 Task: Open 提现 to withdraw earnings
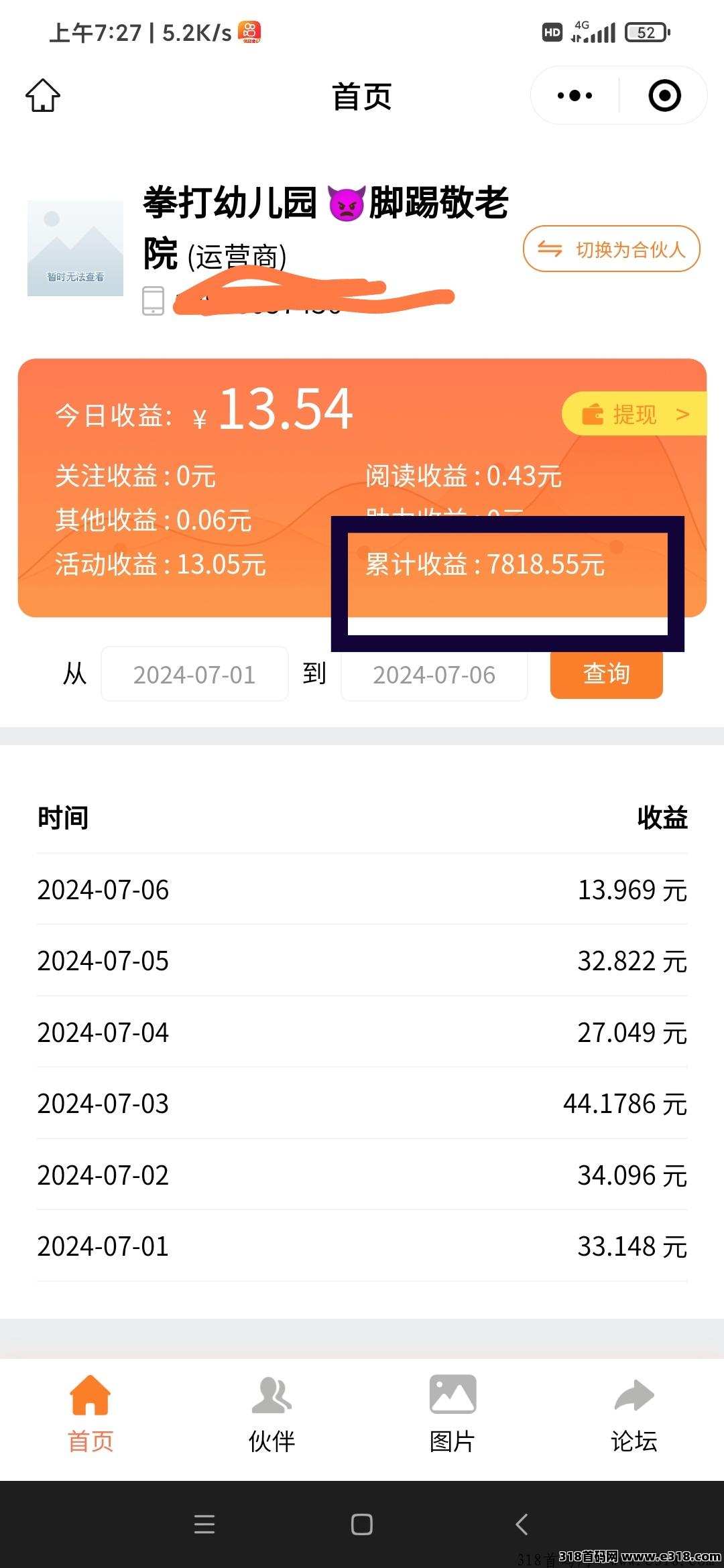pyautogui.click(x=634, y=414)
